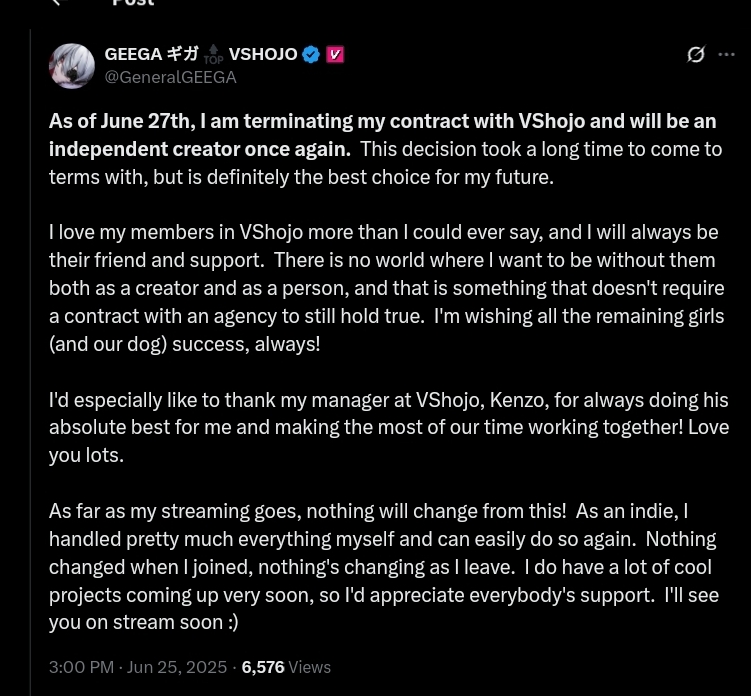Go back using the top arrow
The image size is (751, 696).
pyautogui.click(x=56, y=3)
